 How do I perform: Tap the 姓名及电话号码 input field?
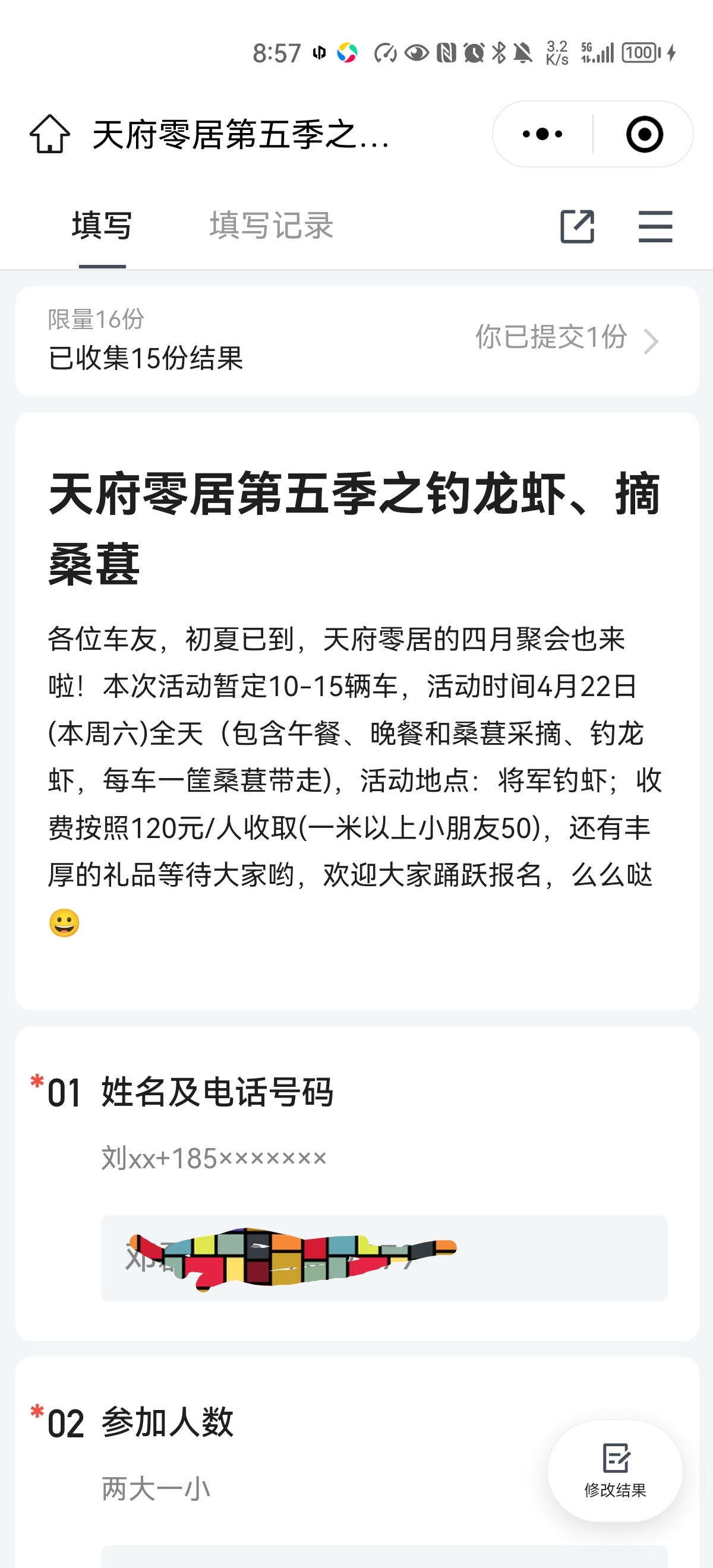pyautogui.click(x=384, y=1257)
